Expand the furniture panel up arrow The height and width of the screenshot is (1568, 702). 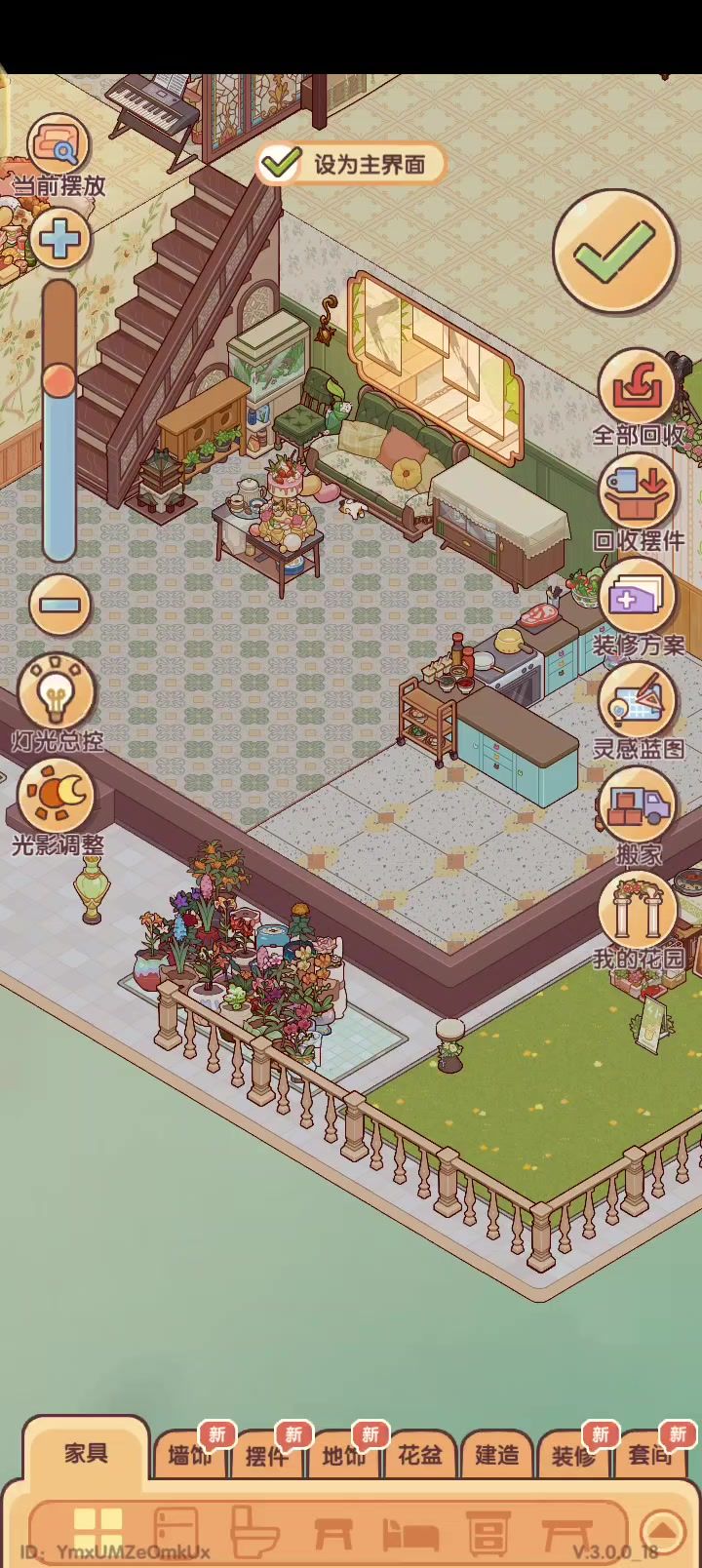[663, 1530]
